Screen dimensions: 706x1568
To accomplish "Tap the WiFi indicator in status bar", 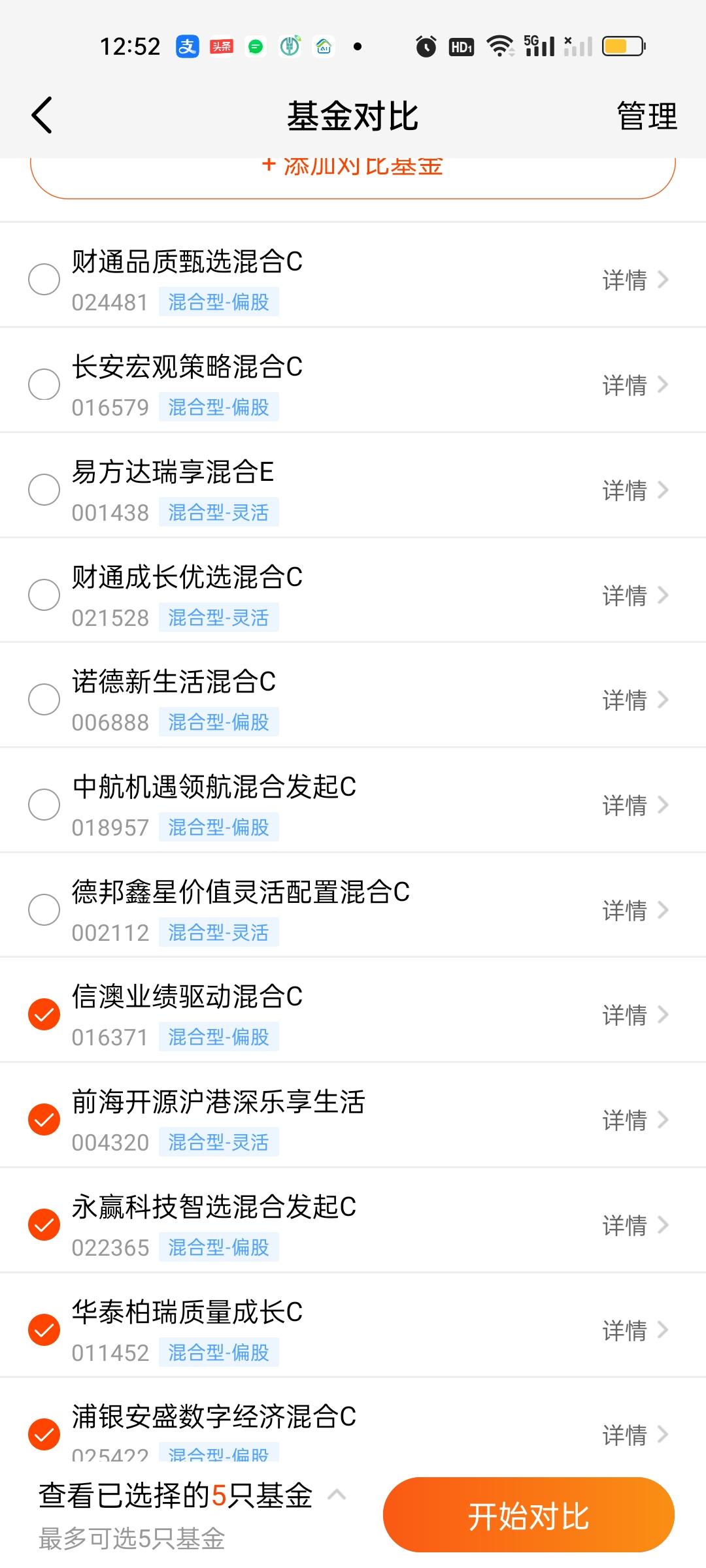I will click(x=500, y=46).
